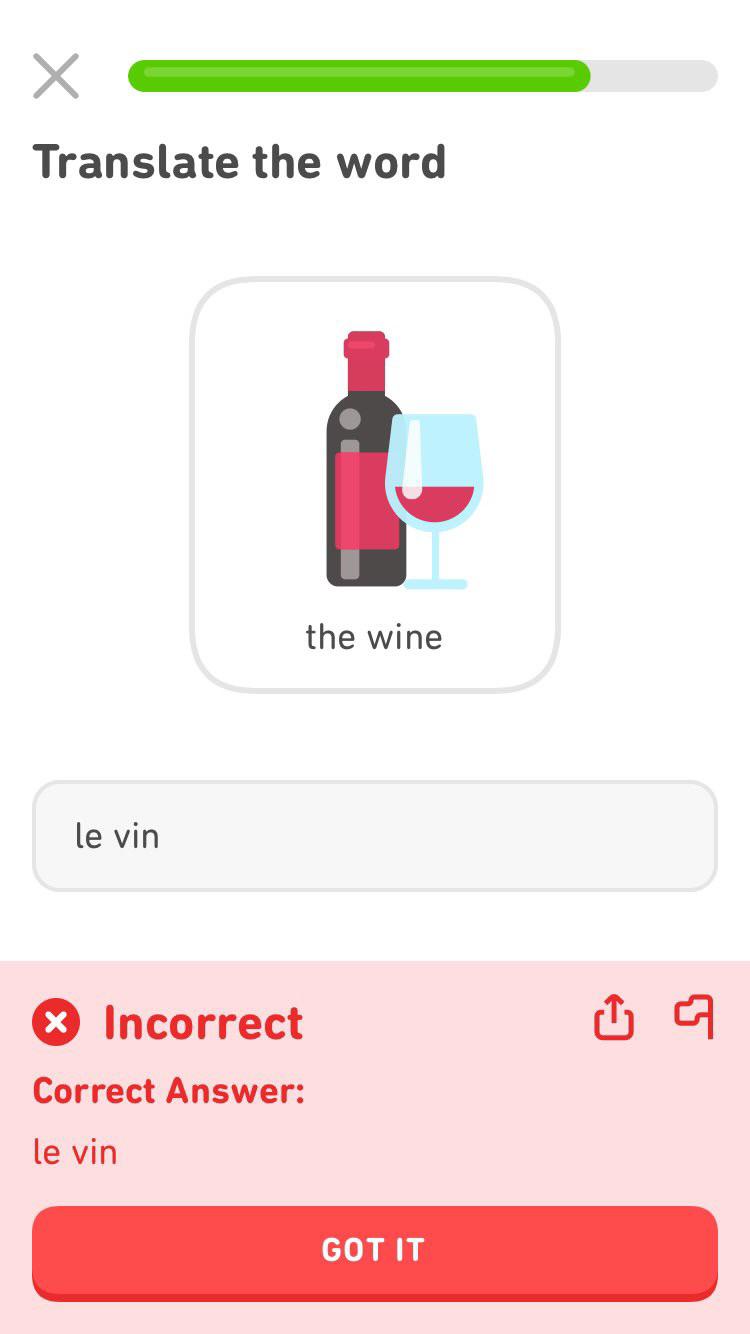Click the red X incorrect status icon
Viewport: 750px width, 1334px height.
55,1022
